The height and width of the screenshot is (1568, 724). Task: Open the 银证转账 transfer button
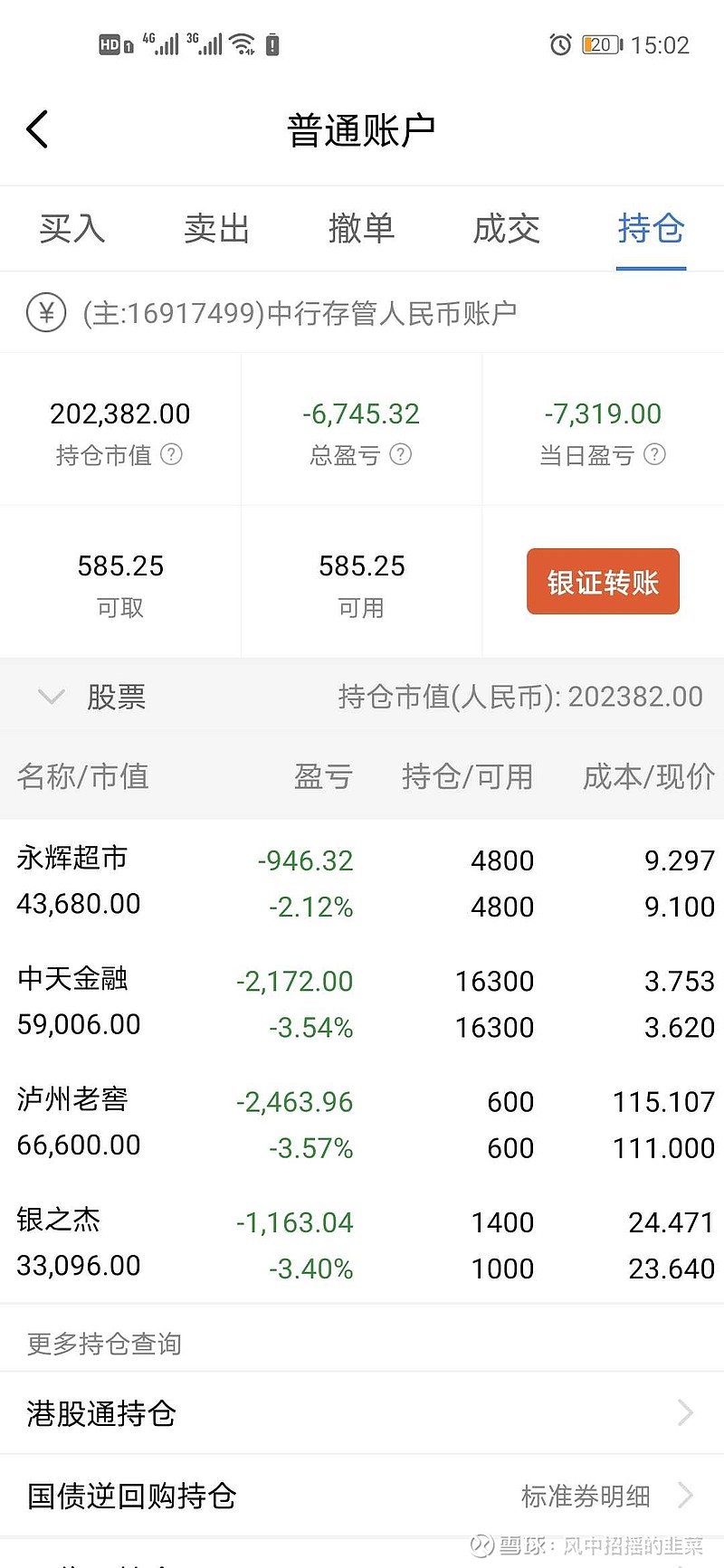(603, 582)
